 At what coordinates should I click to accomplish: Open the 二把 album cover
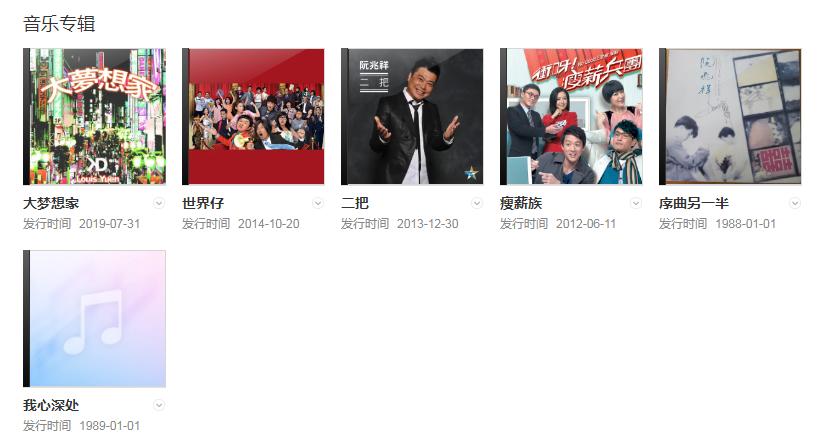412,116
